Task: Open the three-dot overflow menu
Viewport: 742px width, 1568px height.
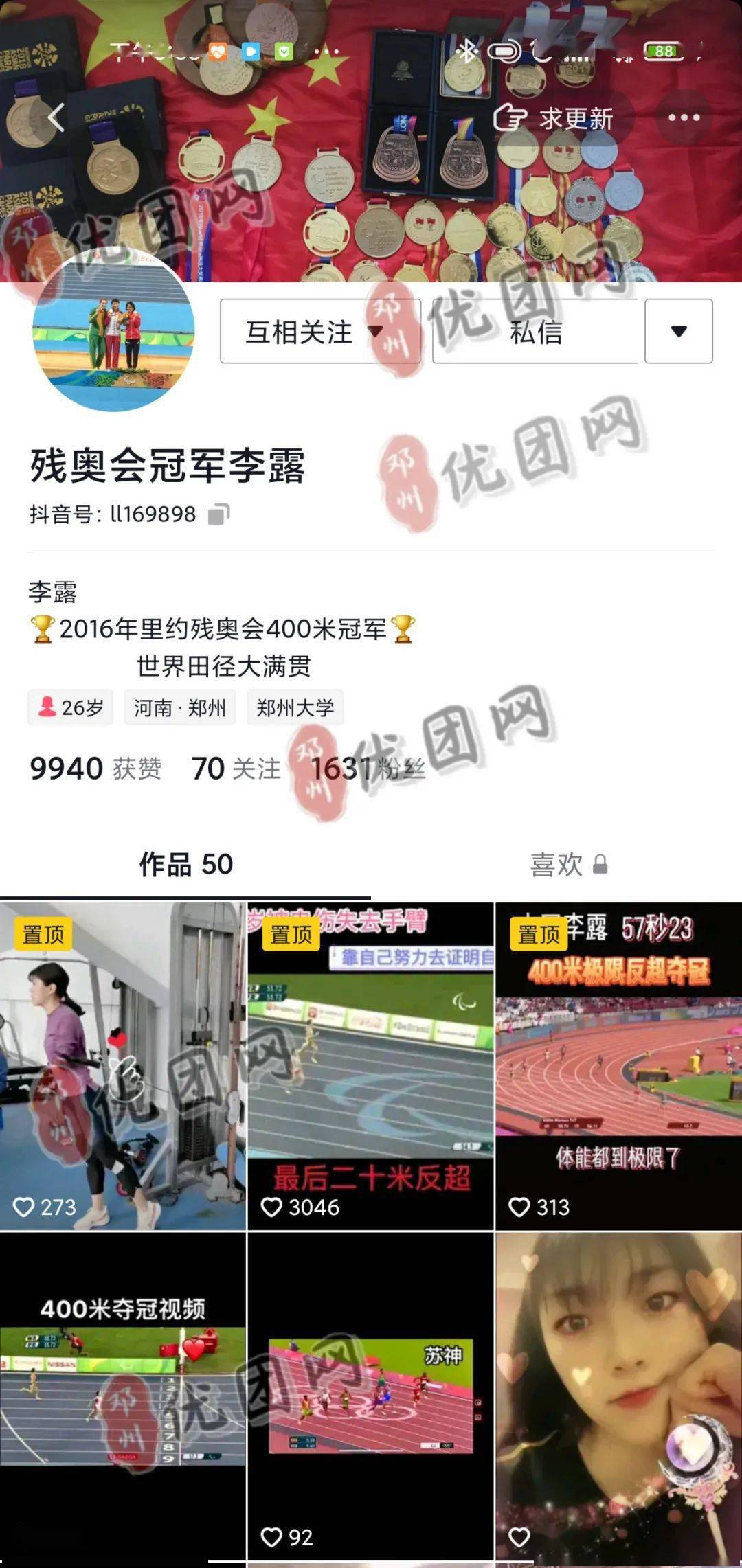Action: coord(684,117)
